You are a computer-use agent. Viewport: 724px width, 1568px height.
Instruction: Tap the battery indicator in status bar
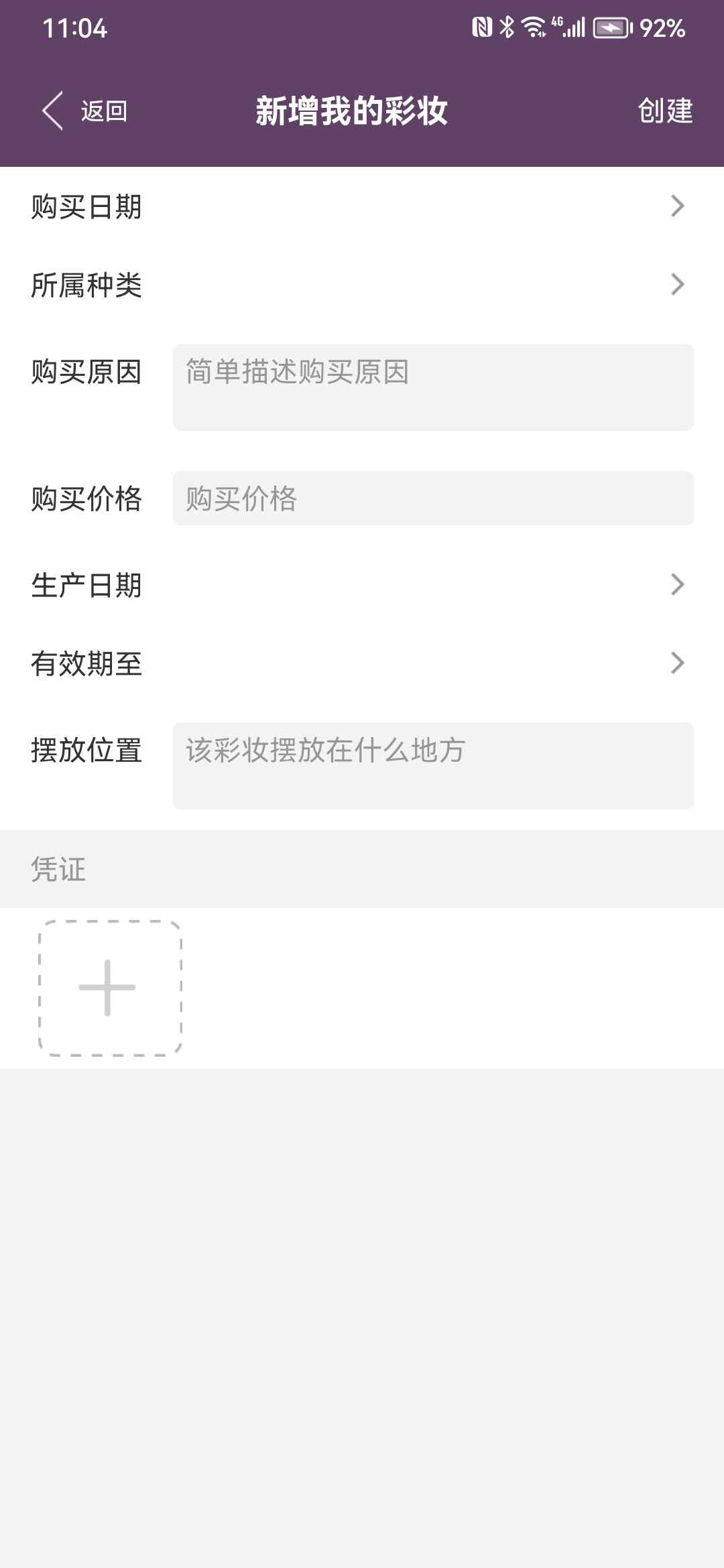pyautogui.click(x=611, y=28)
